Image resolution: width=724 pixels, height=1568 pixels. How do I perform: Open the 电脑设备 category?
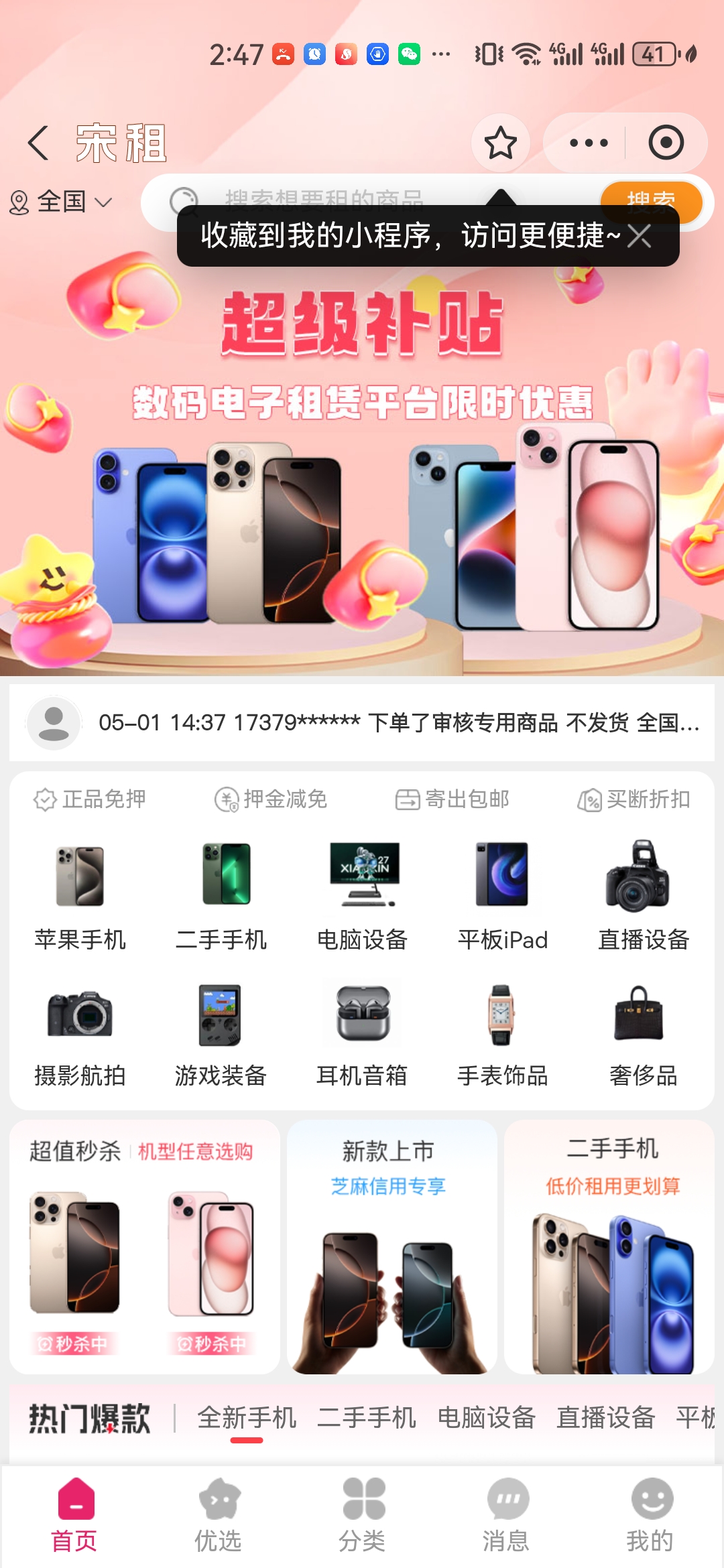click(x=362, y=895)
